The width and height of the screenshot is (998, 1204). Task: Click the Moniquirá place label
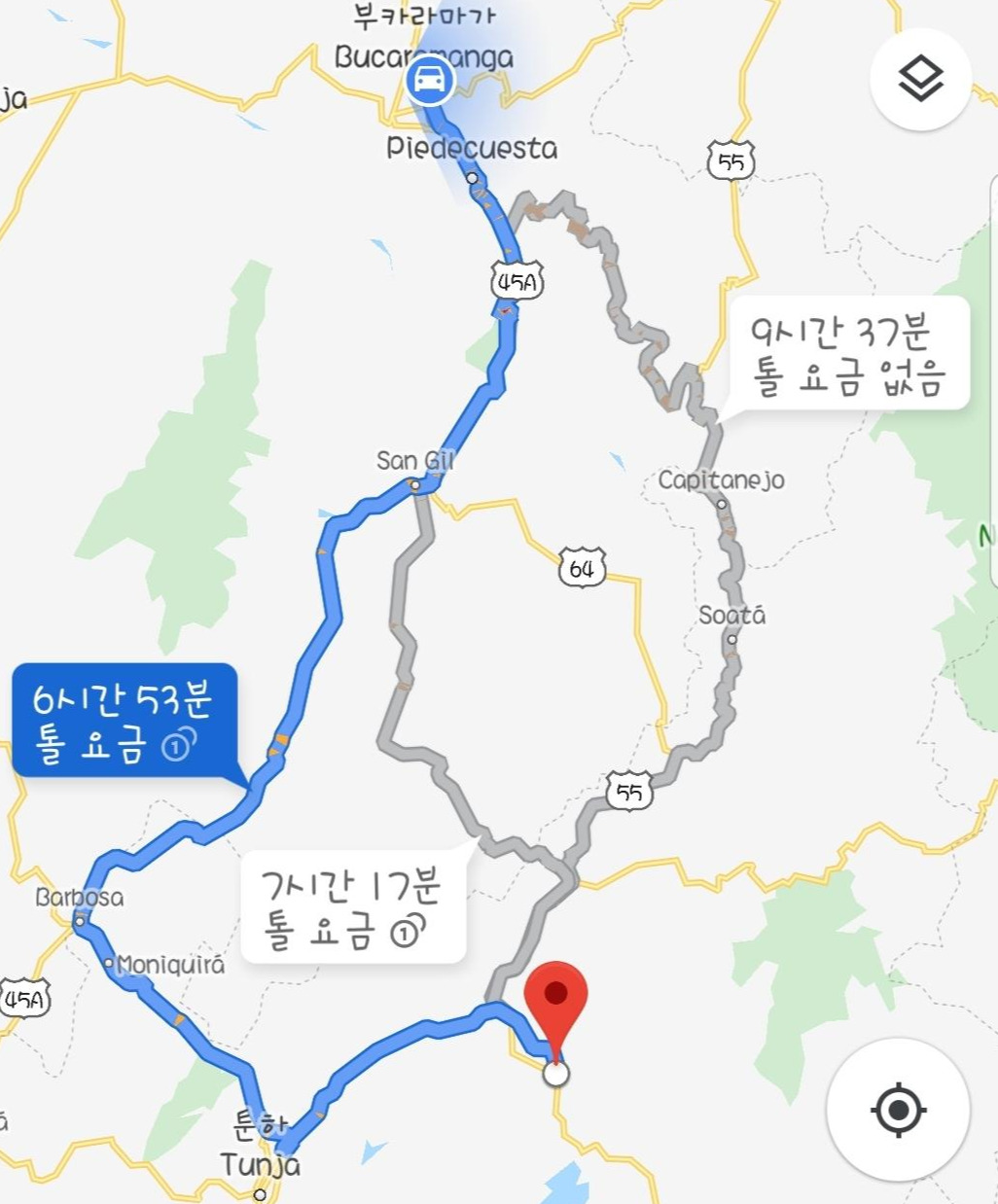(x=168, y=966)
